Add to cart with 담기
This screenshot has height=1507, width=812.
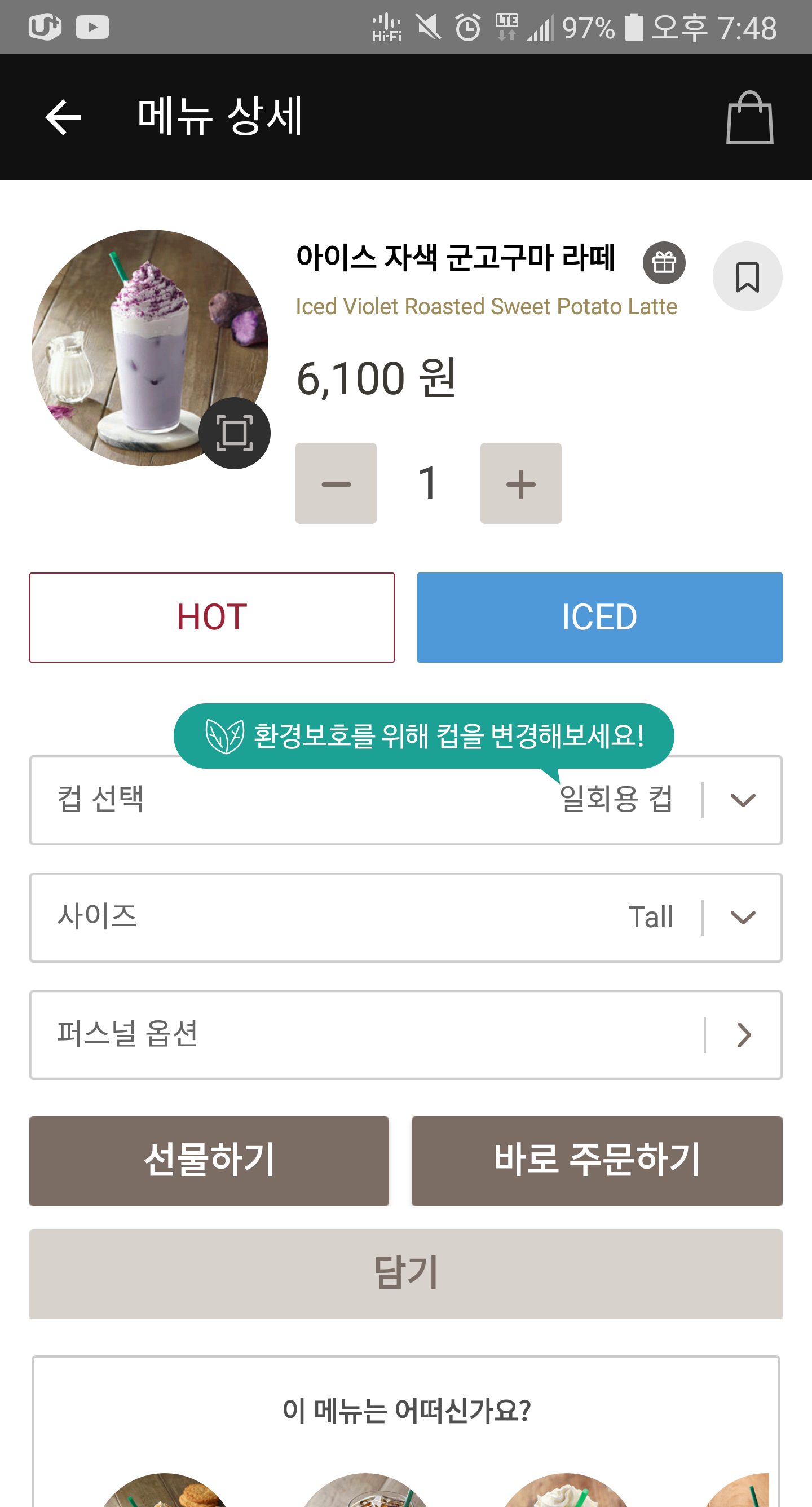coord(405,1274)
